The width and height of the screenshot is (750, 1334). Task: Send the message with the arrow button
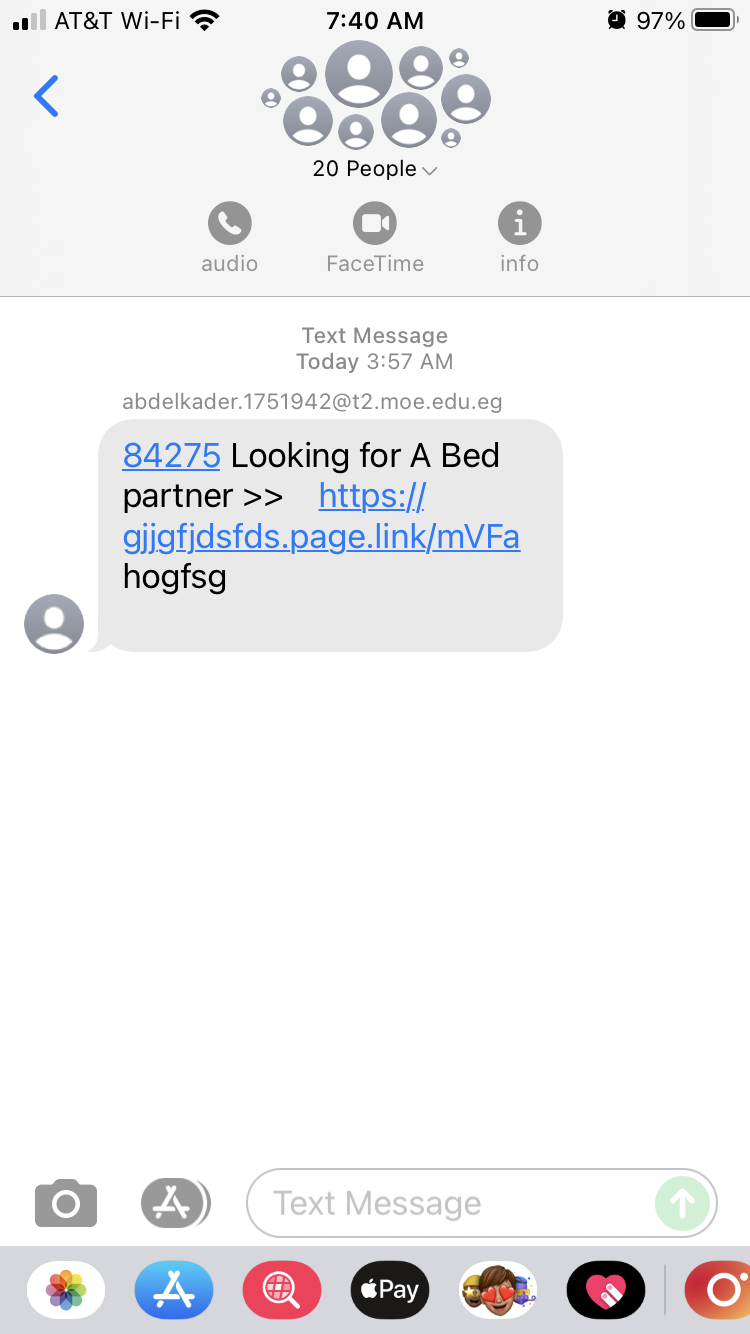pos(682,1203)
